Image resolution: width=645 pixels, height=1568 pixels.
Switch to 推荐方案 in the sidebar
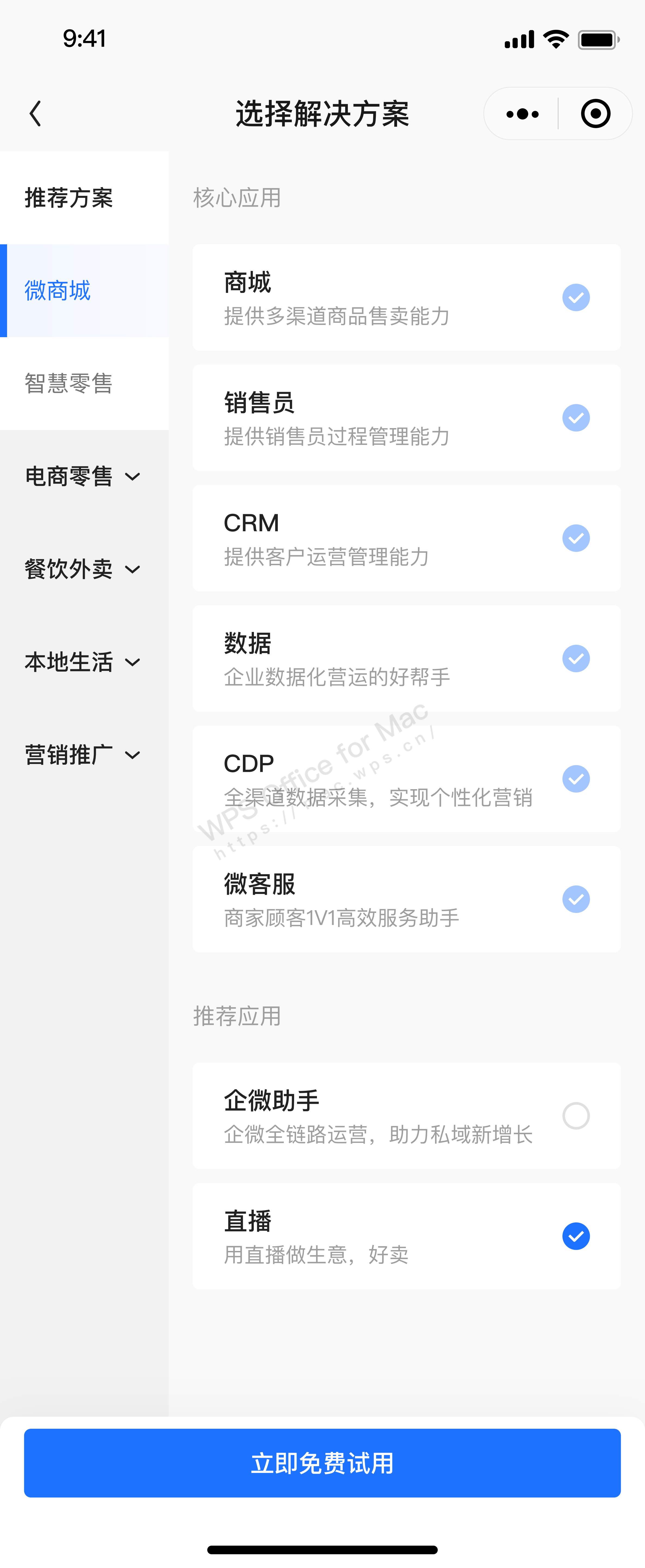click(69, 198)
